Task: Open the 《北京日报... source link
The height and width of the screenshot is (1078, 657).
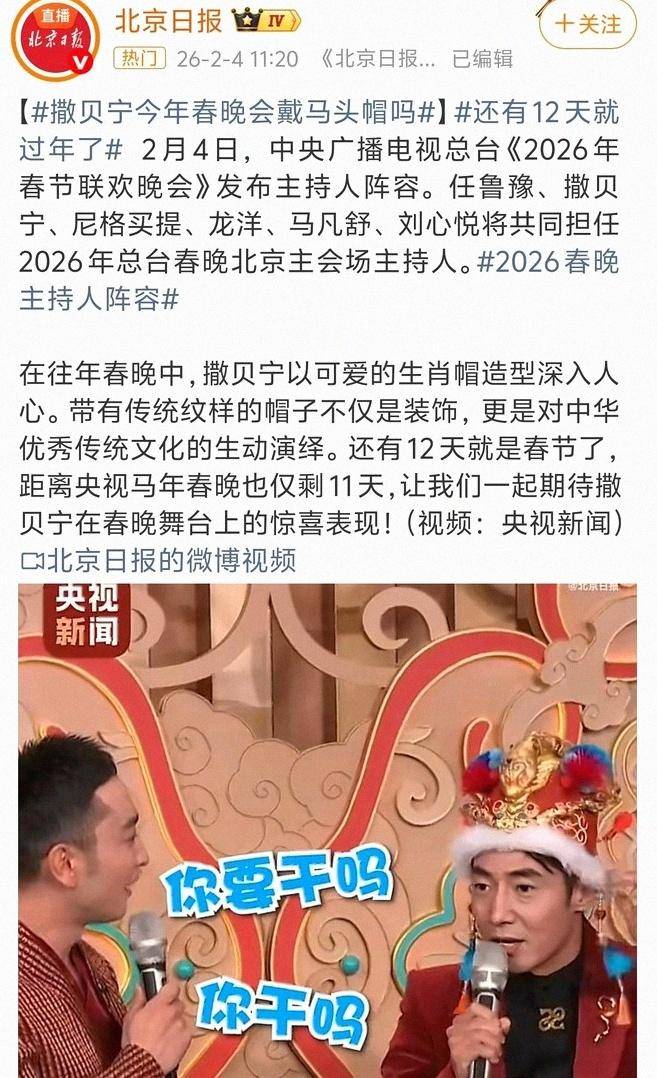Action: click(379, 59)
